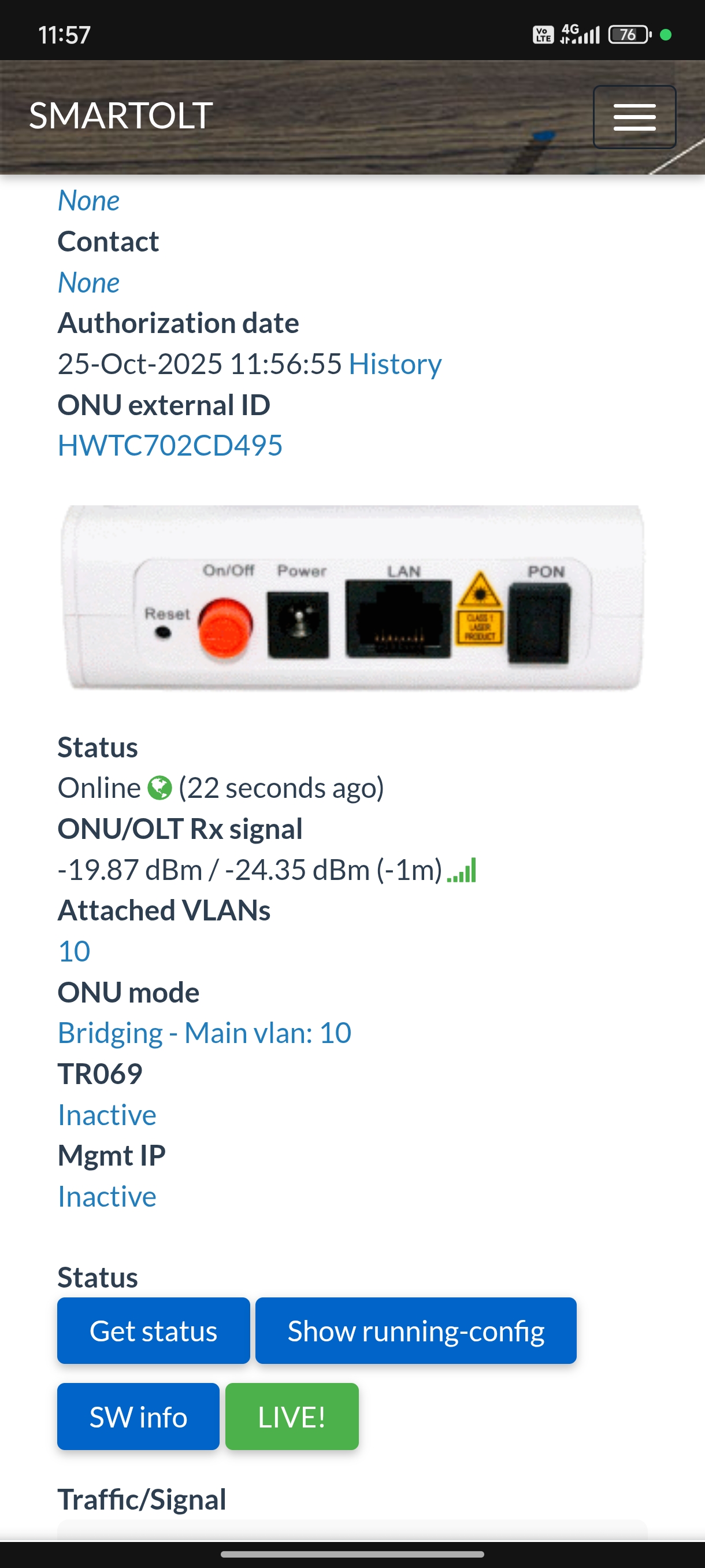Open the Inactive link under Mgmt IP

pyautogui.click(x=106, y=1197)
